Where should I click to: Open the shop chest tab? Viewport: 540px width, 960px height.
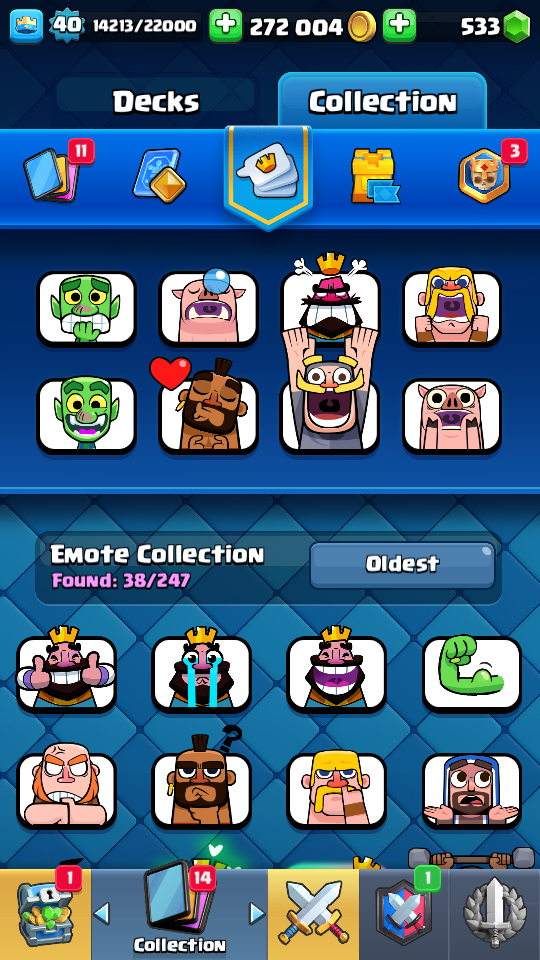(45, 914)
